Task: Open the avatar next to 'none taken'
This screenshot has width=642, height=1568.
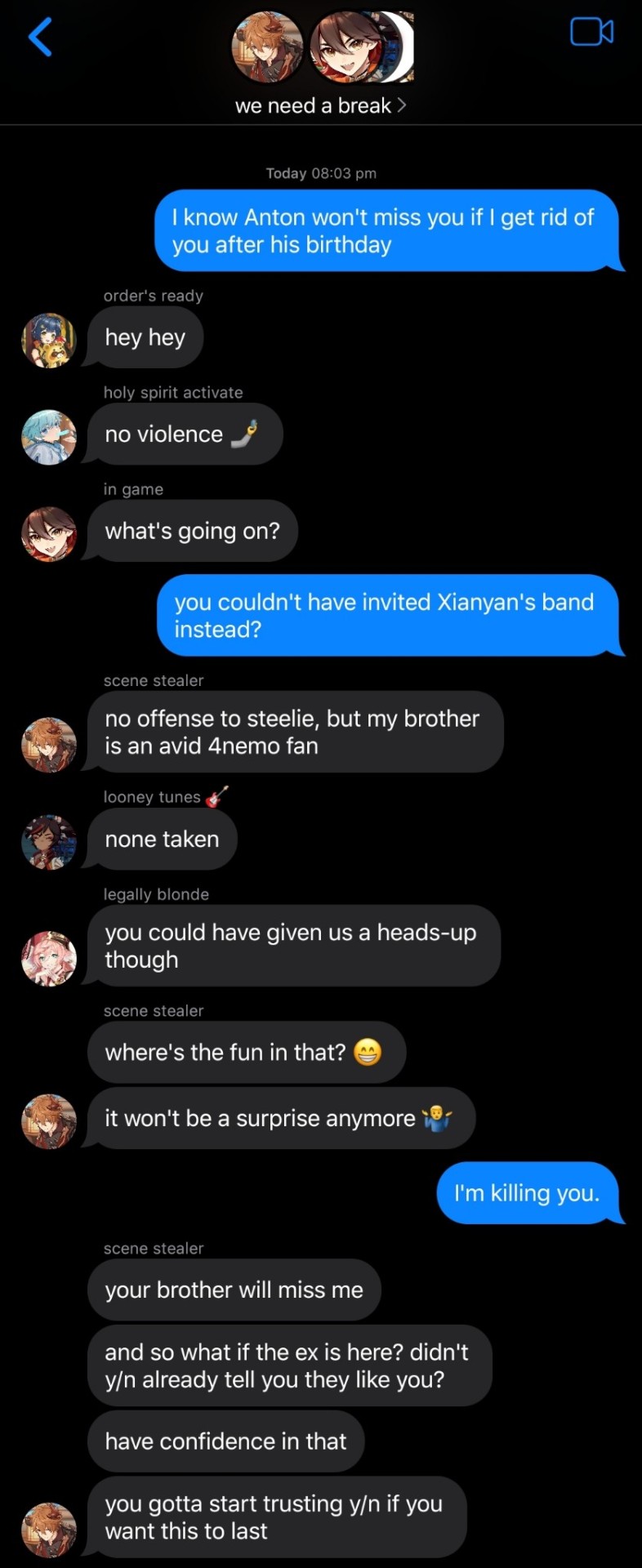Action: [49, 842]
